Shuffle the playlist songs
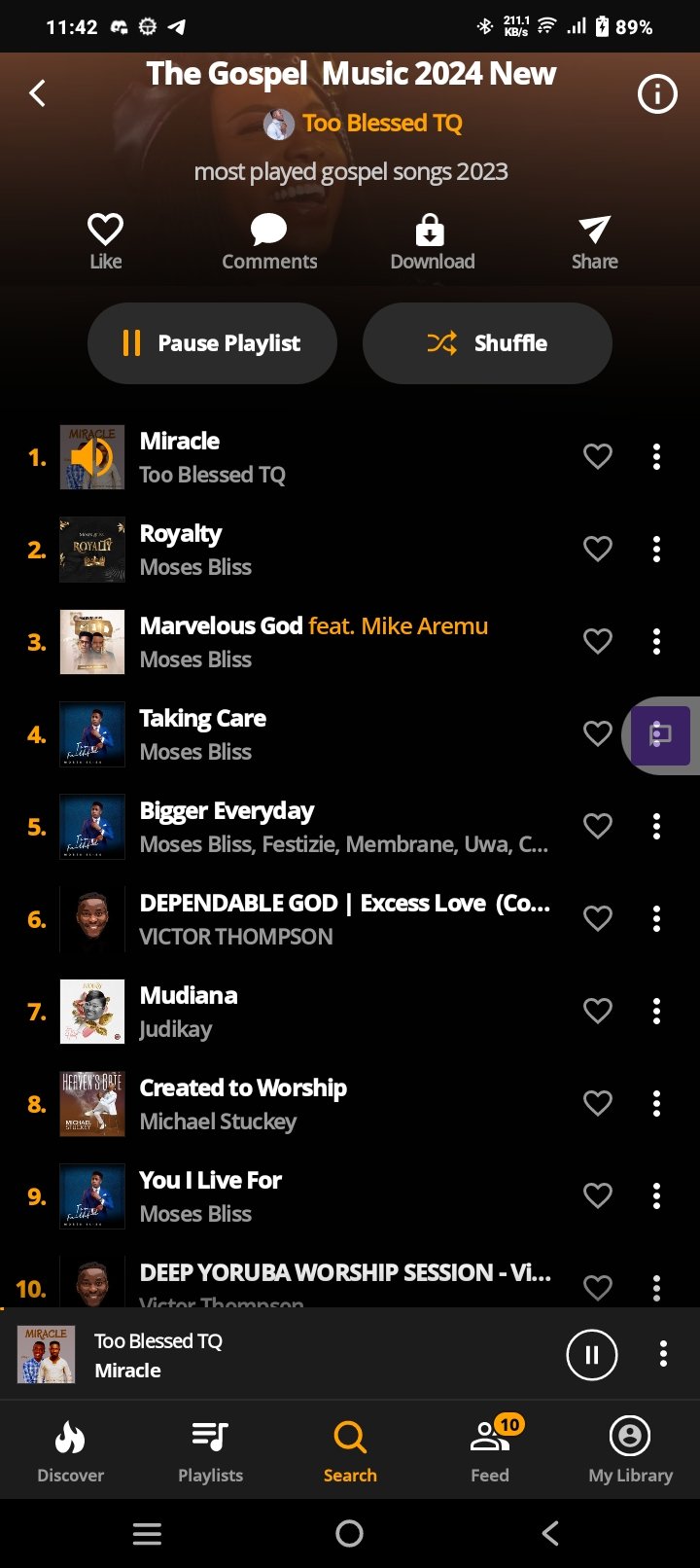700x1568 pixels. [x=487, y=343]
